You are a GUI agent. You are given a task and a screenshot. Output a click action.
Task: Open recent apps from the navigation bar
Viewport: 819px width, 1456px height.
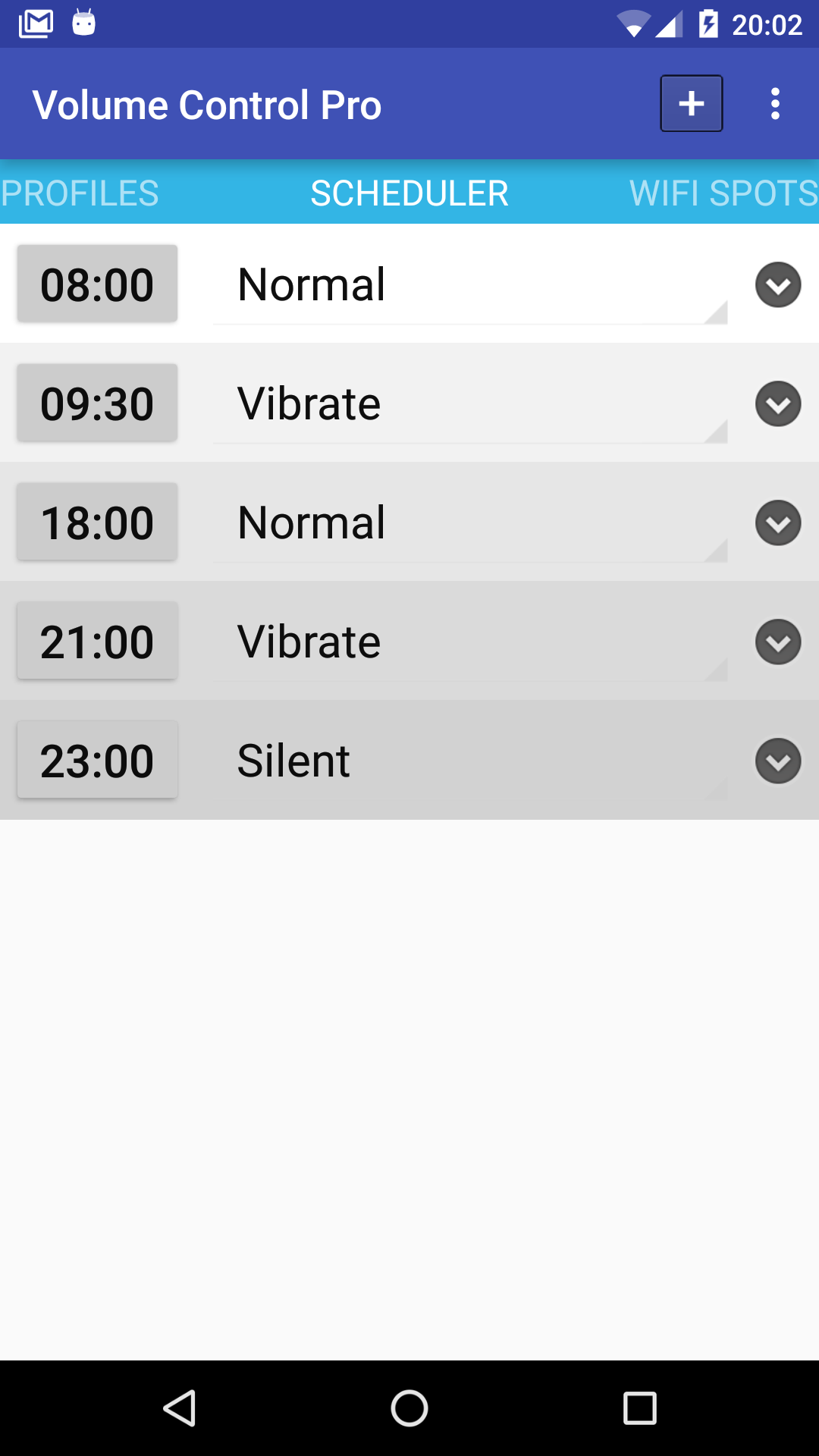click(x=639, y=1408)
